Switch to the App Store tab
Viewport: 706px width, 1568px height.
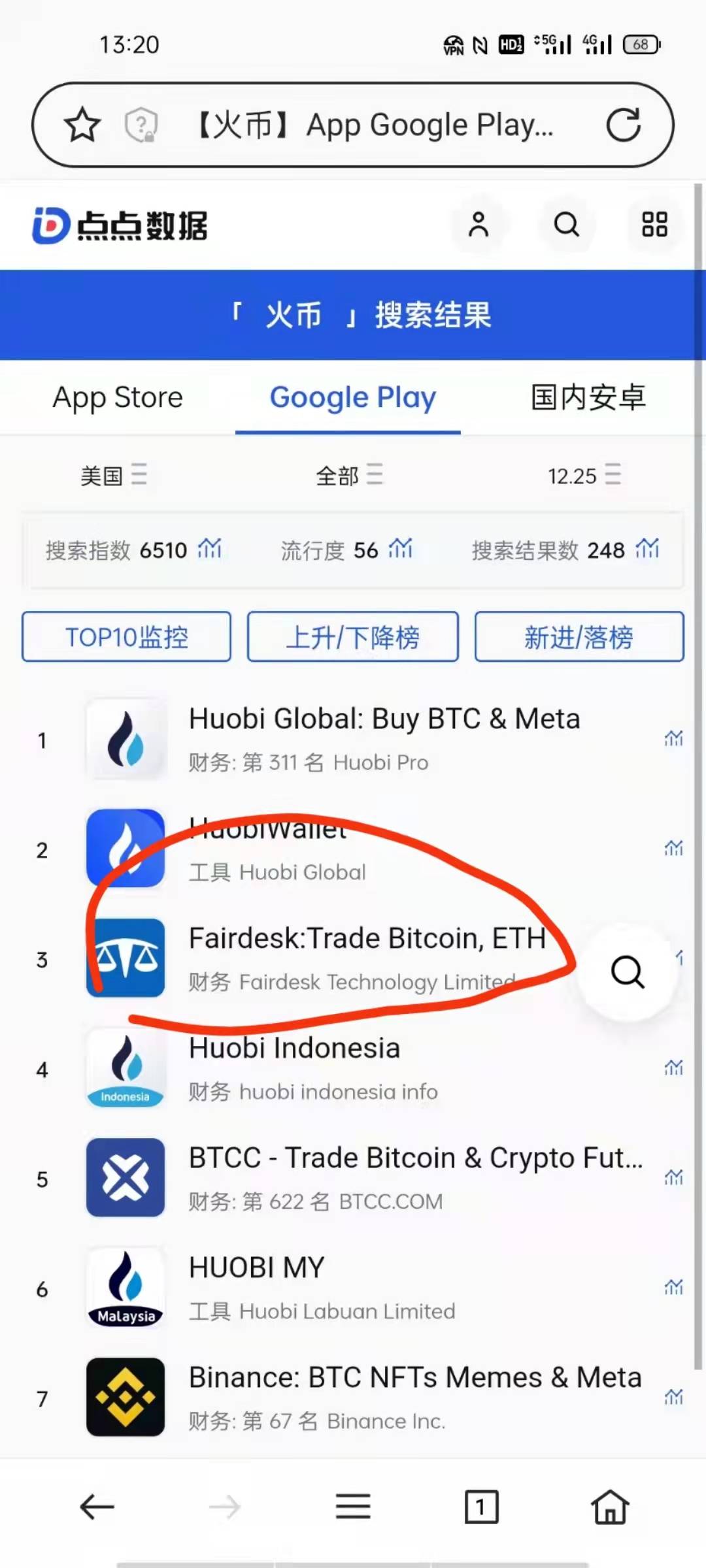[118, 397]
